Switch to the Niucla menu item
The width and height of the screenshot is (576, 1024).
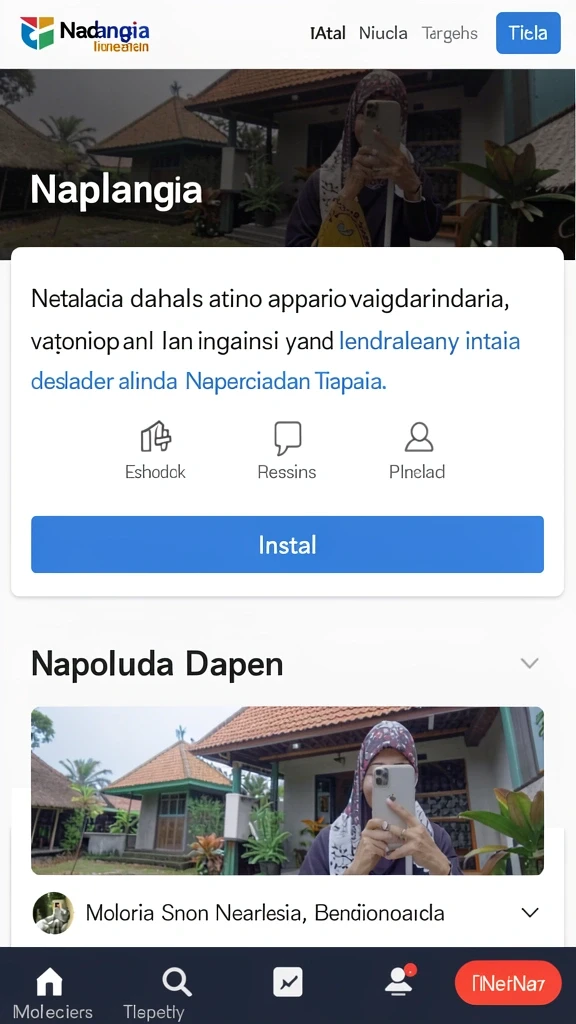click(383, 33)
